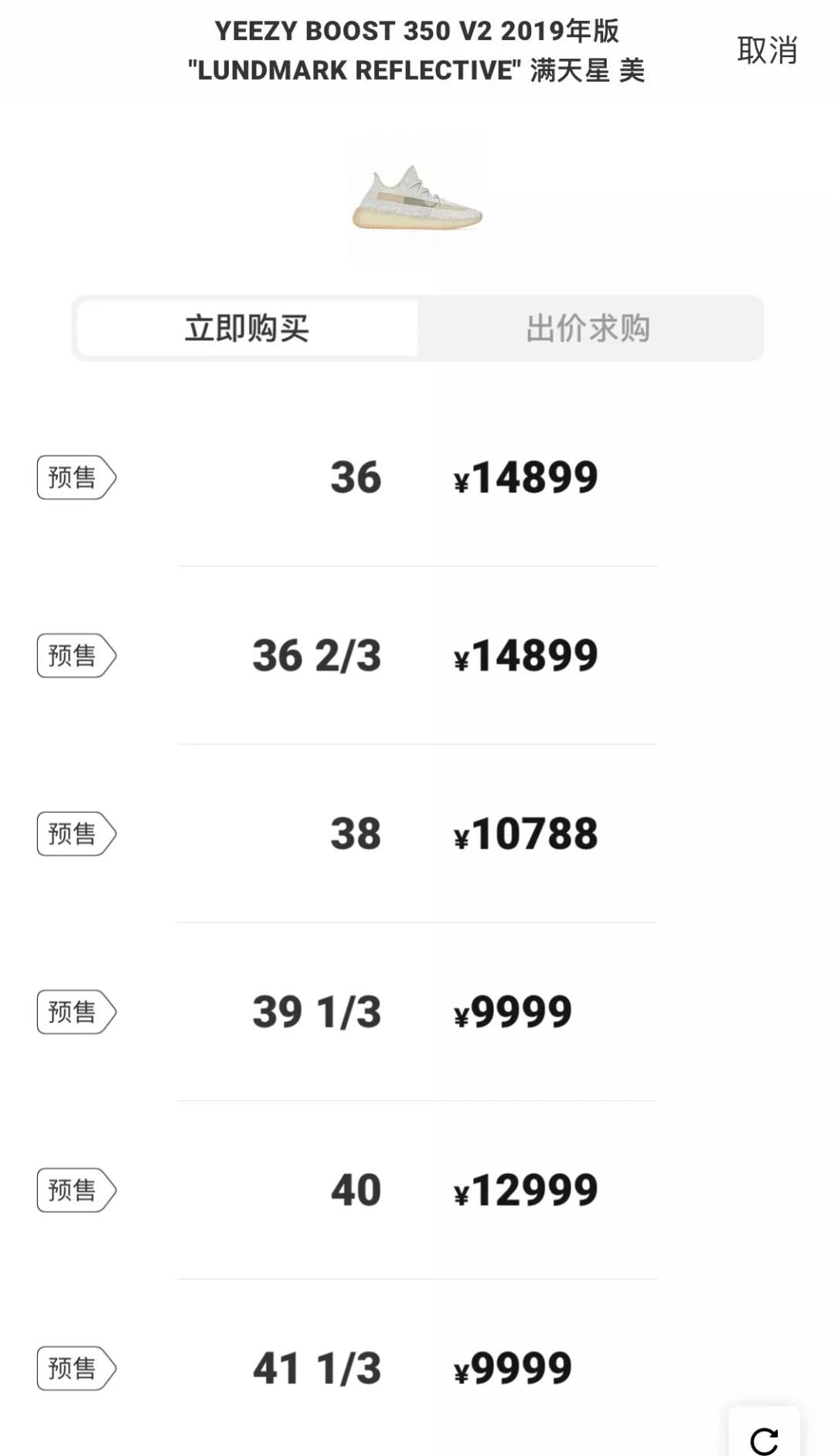Select size 41 1/3 at ¥9999

417,1368
